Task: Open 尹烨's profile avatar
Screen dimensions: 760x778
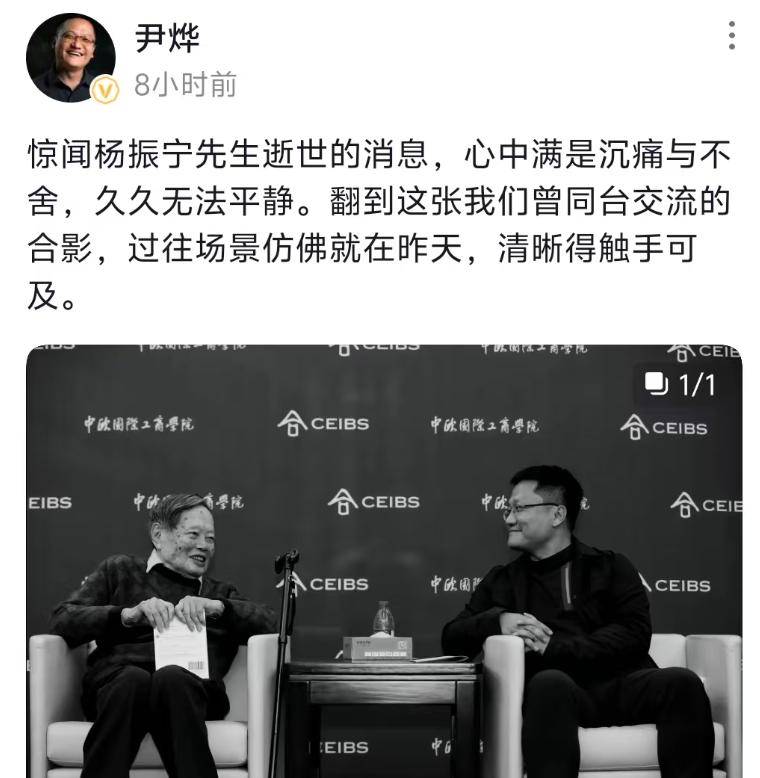Action: pos(70,57)
